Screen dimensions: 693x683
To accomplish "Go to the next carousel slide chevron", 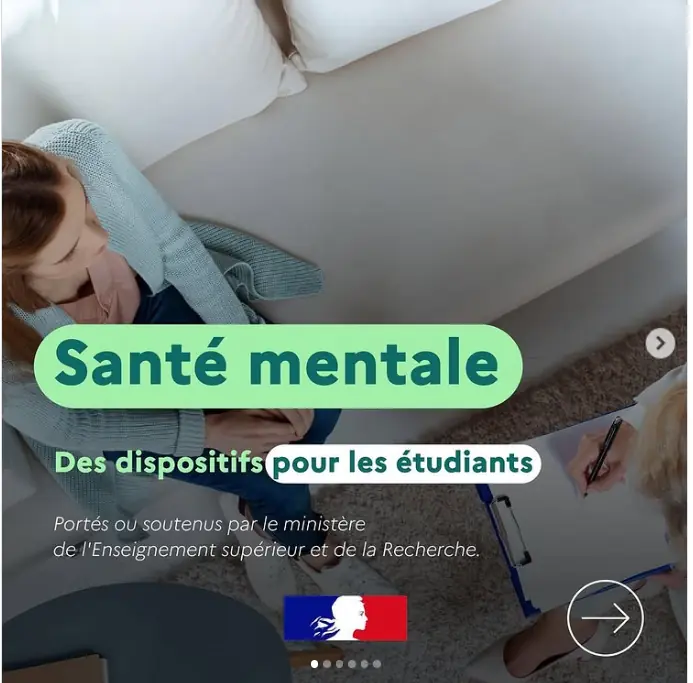I will point(659,344).
